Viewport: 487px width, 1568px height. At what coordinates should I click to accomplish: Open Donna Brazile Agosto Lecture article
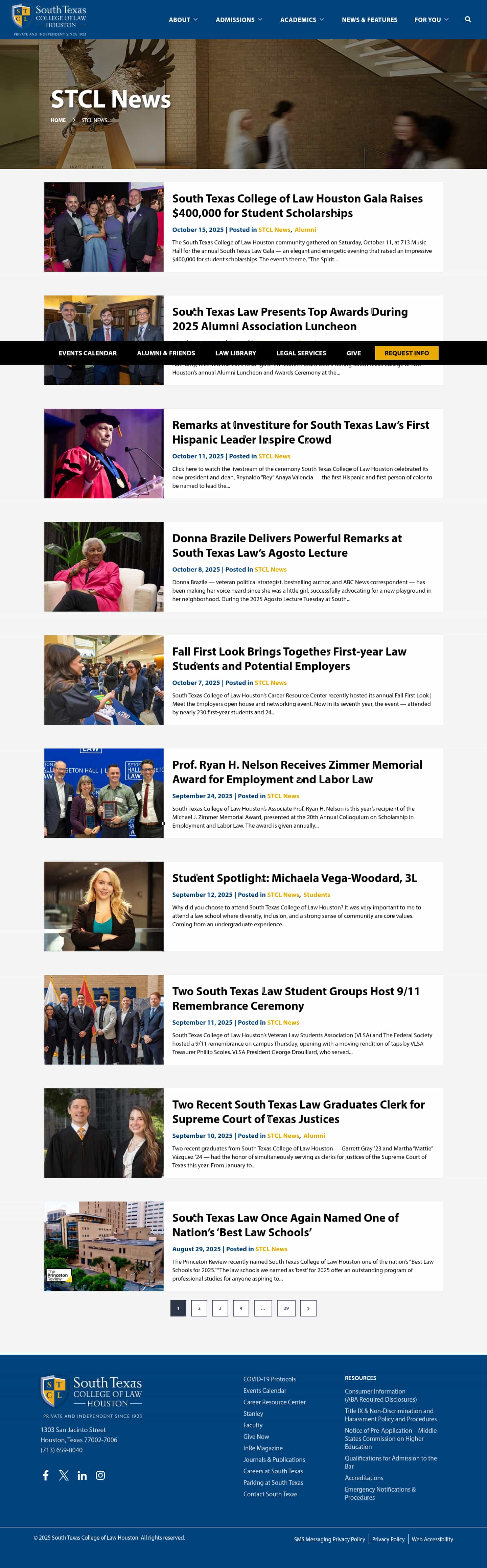point(287,545)
